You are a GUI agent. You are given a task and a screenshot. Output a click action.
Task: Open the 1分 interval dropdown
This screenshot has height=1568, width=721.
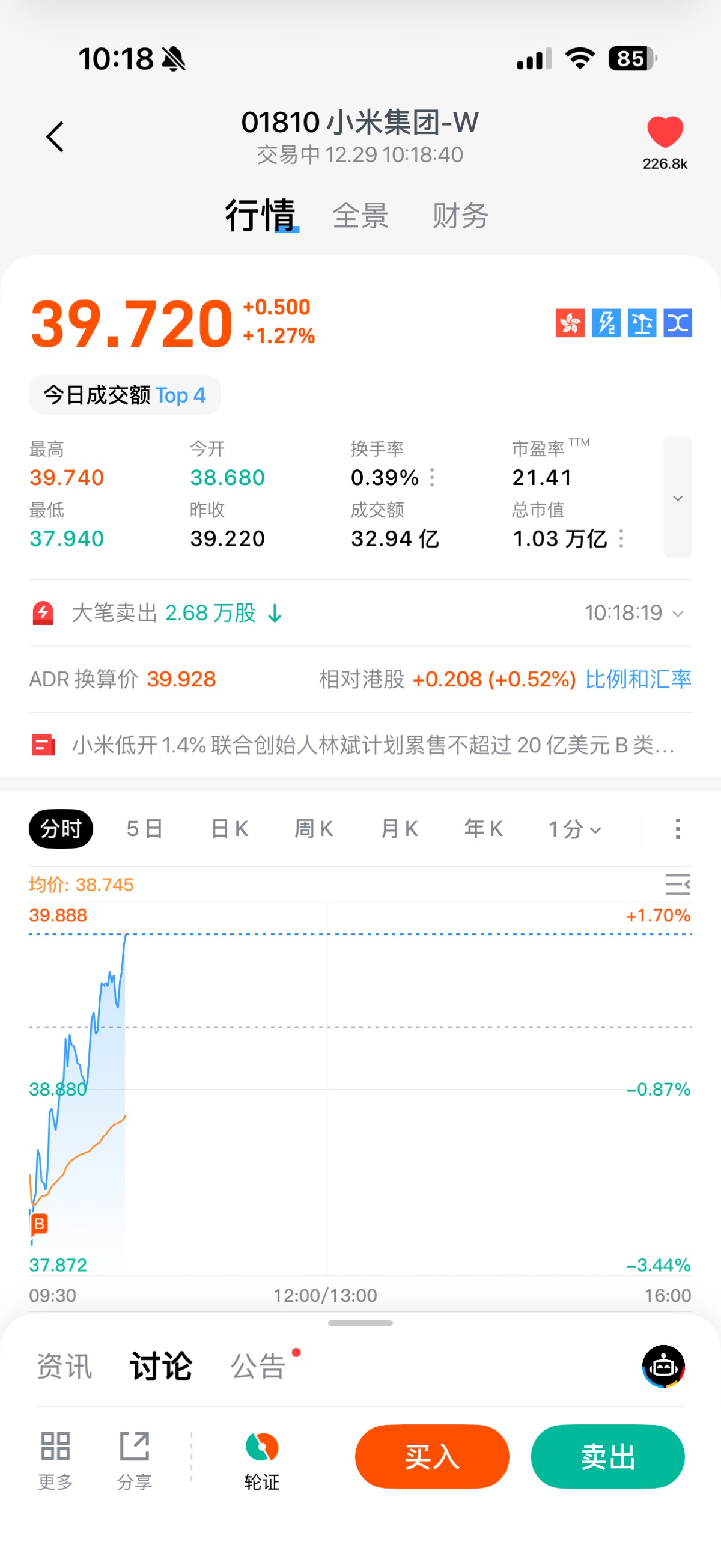click(x=574, y=829)
